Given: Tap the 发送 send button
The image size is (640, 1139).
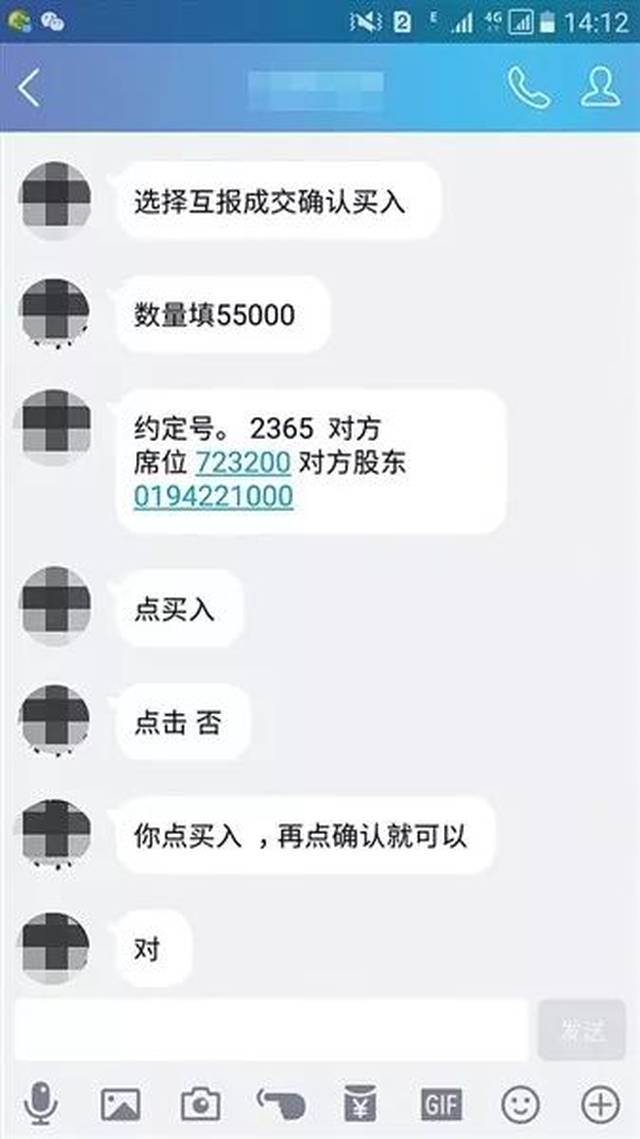Looking at the screenshot, I should click(582, 1030).
